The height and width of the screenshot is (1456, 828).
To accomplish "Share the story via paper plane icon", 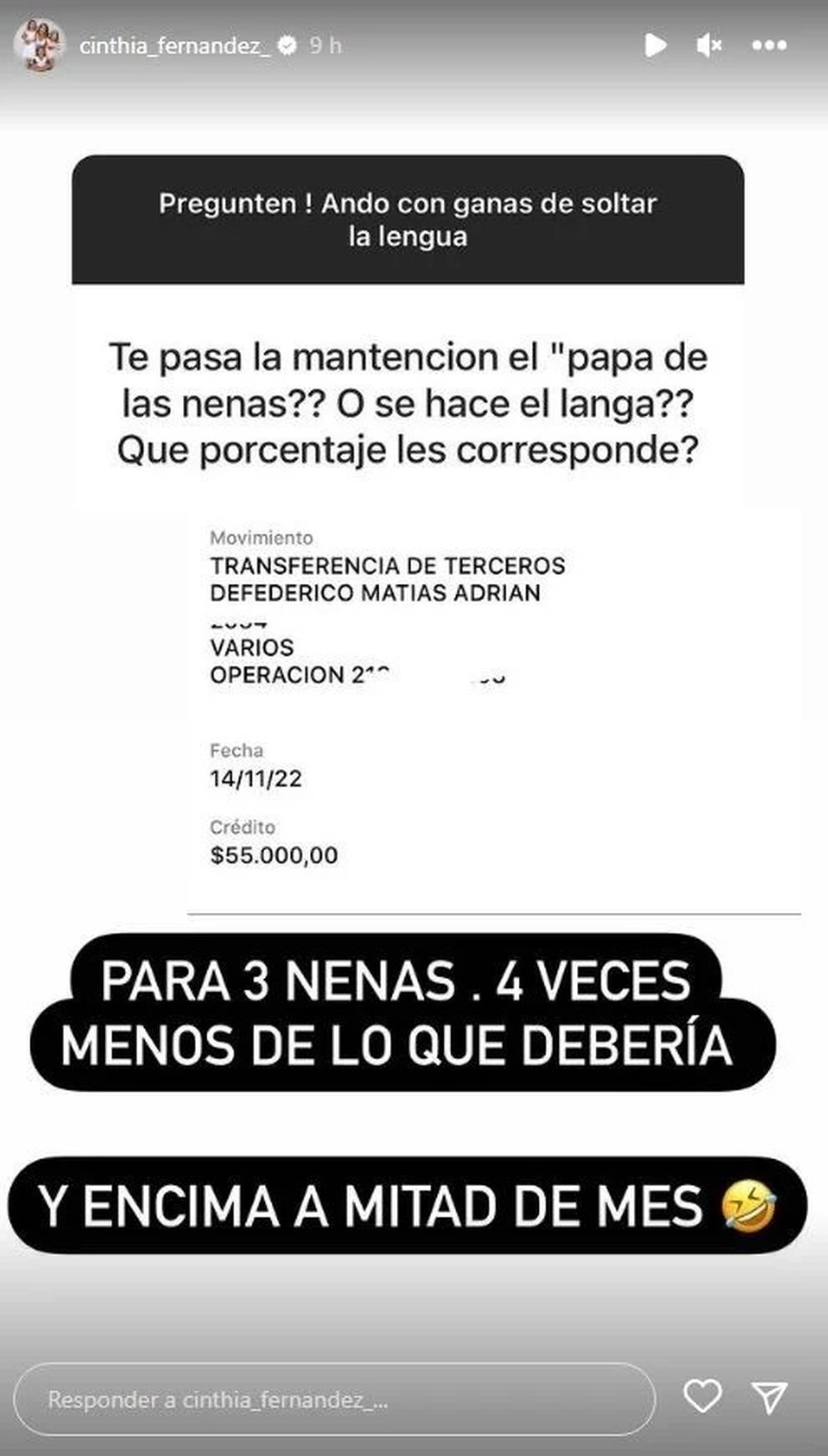I will pos(769,1397).
